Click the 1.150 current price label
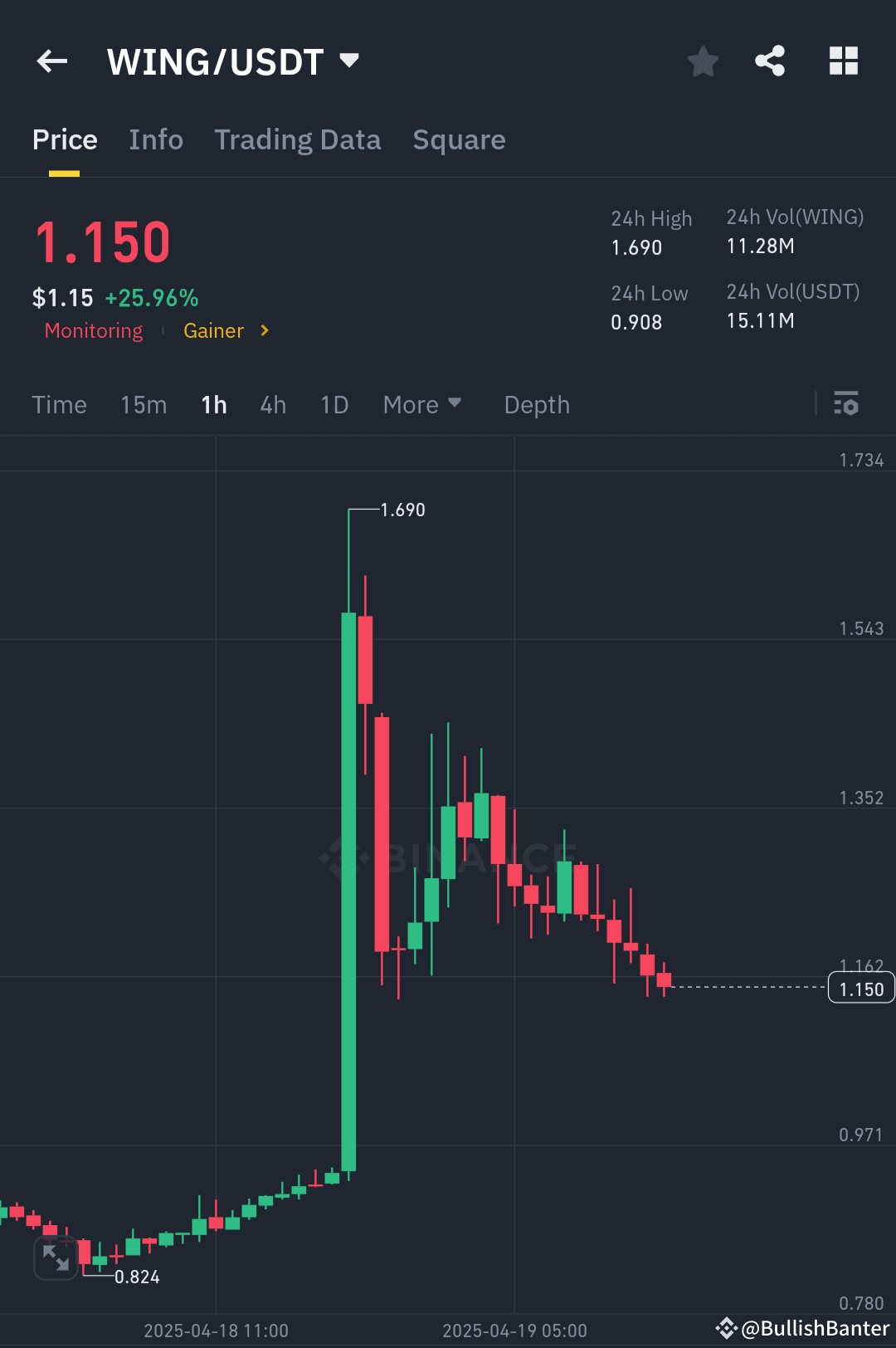 [x=860, y=988]
